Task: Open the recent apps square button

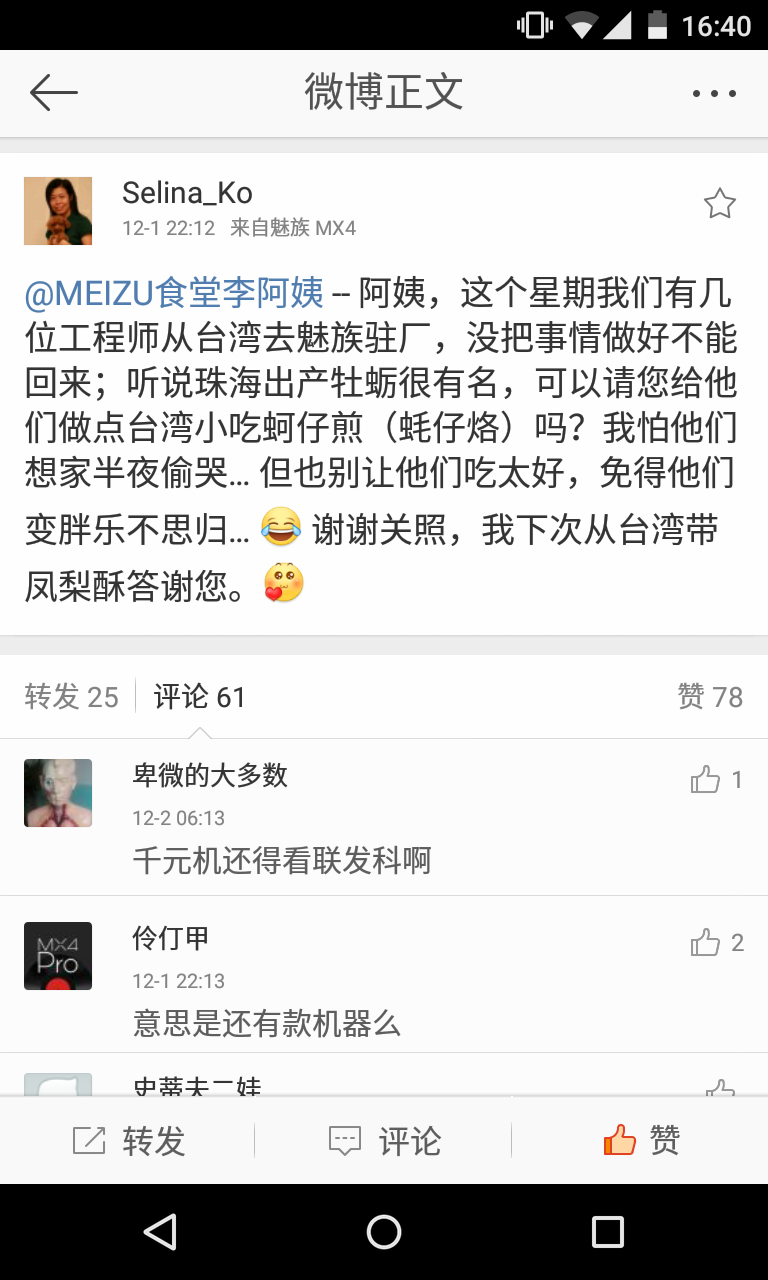Action: (x=608, y=1232)
